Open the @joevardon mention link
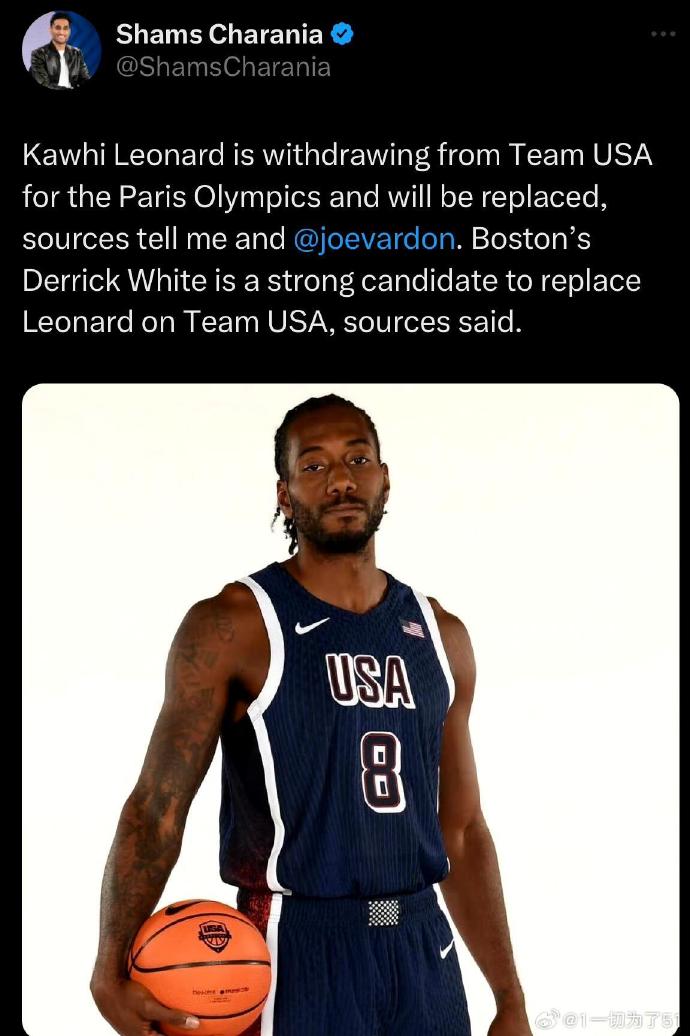 (375, 240)
